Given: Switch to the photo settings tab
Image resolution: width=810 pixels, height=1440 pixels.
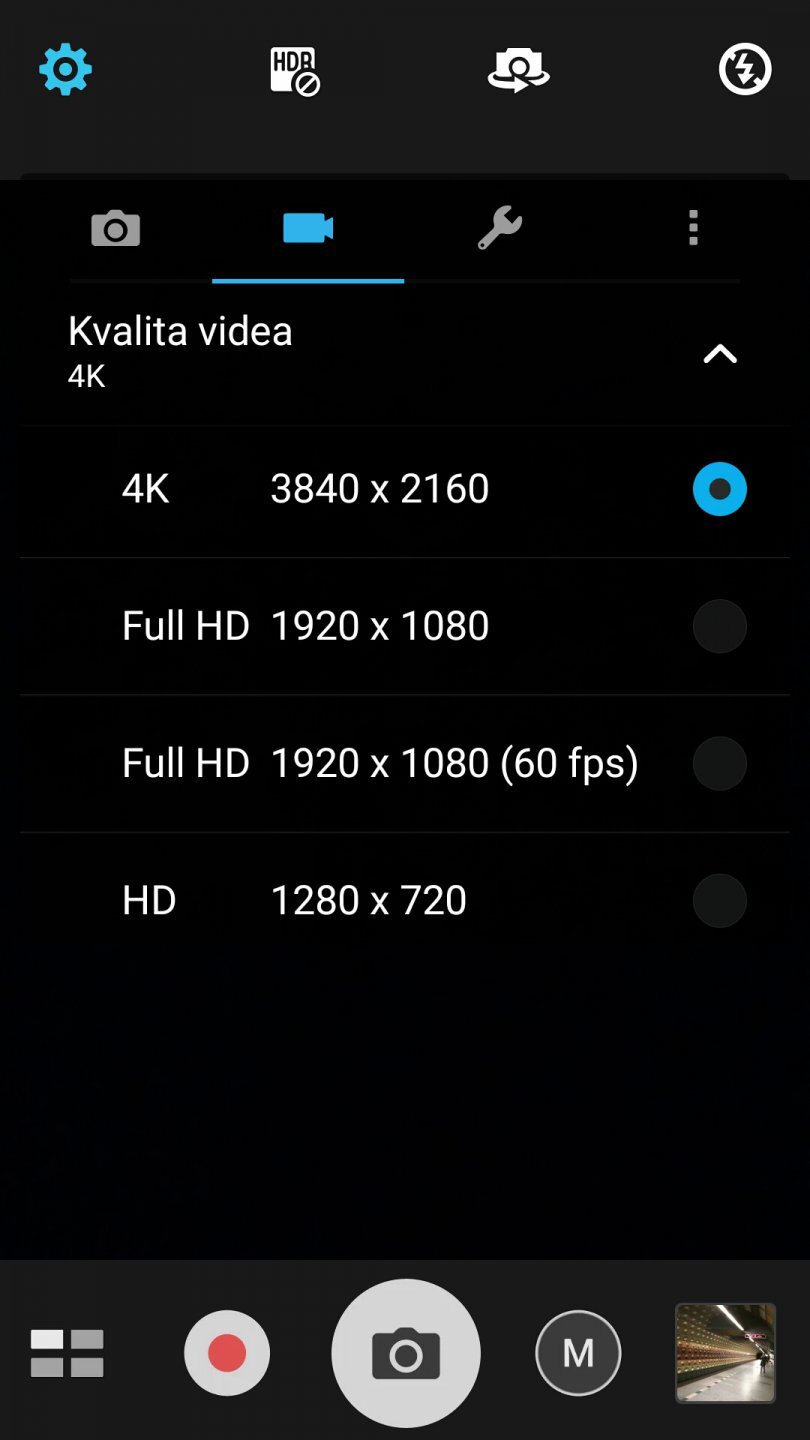Looking at the screenshot, I should pos(116,229).
